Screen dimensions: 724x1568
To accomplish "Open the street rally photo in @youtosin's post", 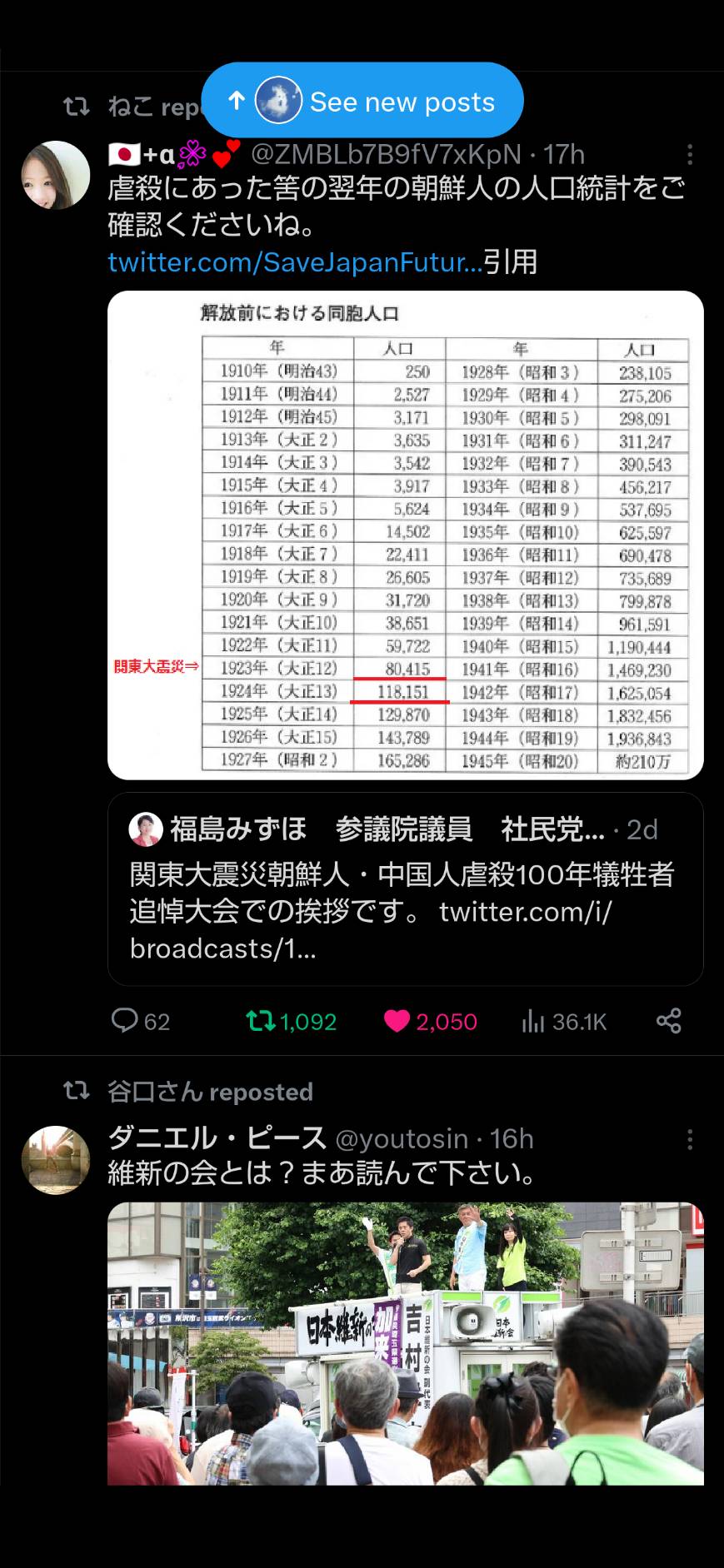I will coord(406,1343).
